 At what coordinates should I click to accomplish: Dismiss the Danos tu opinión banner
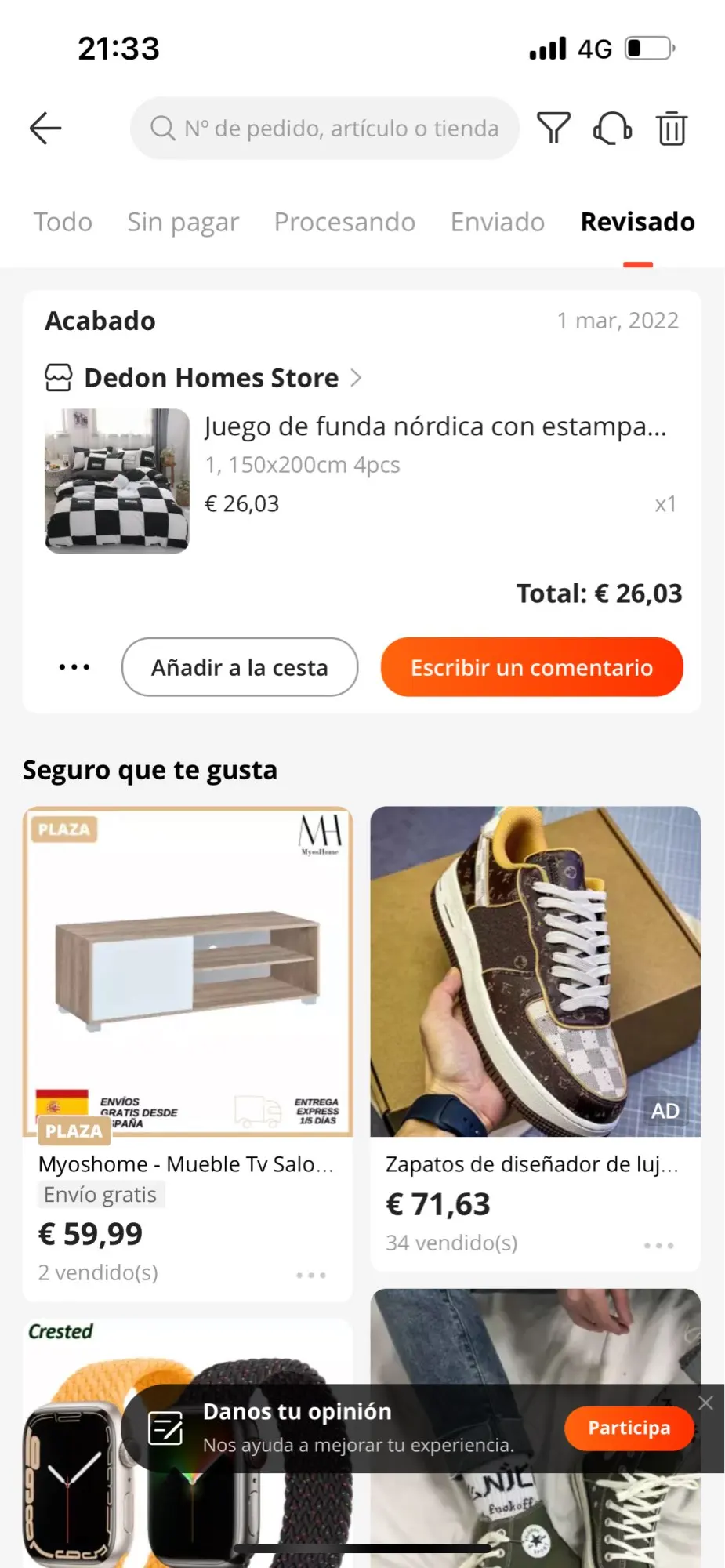(705, 1403)
